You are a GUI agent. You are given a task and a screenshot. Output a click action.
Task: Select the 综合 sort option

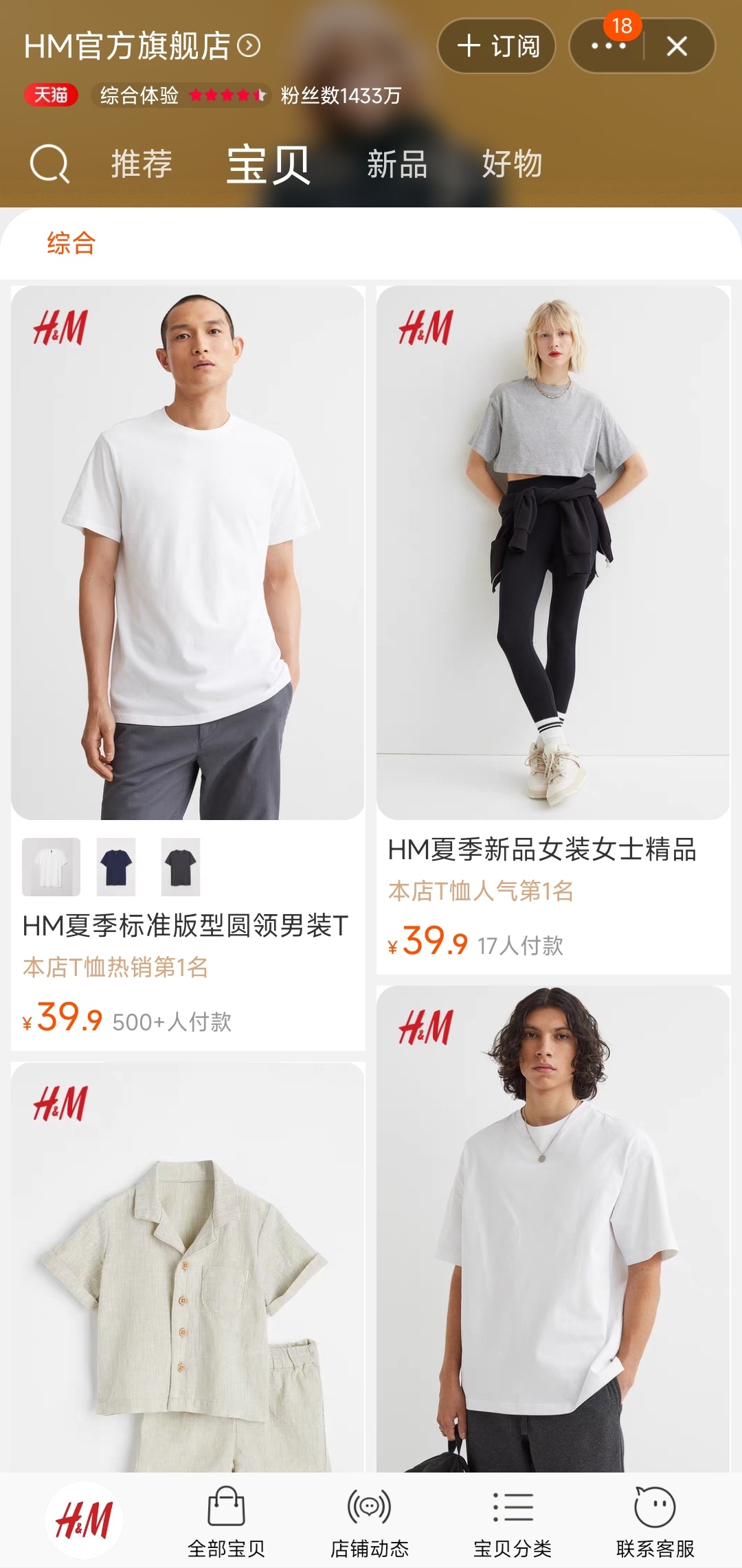71,243
